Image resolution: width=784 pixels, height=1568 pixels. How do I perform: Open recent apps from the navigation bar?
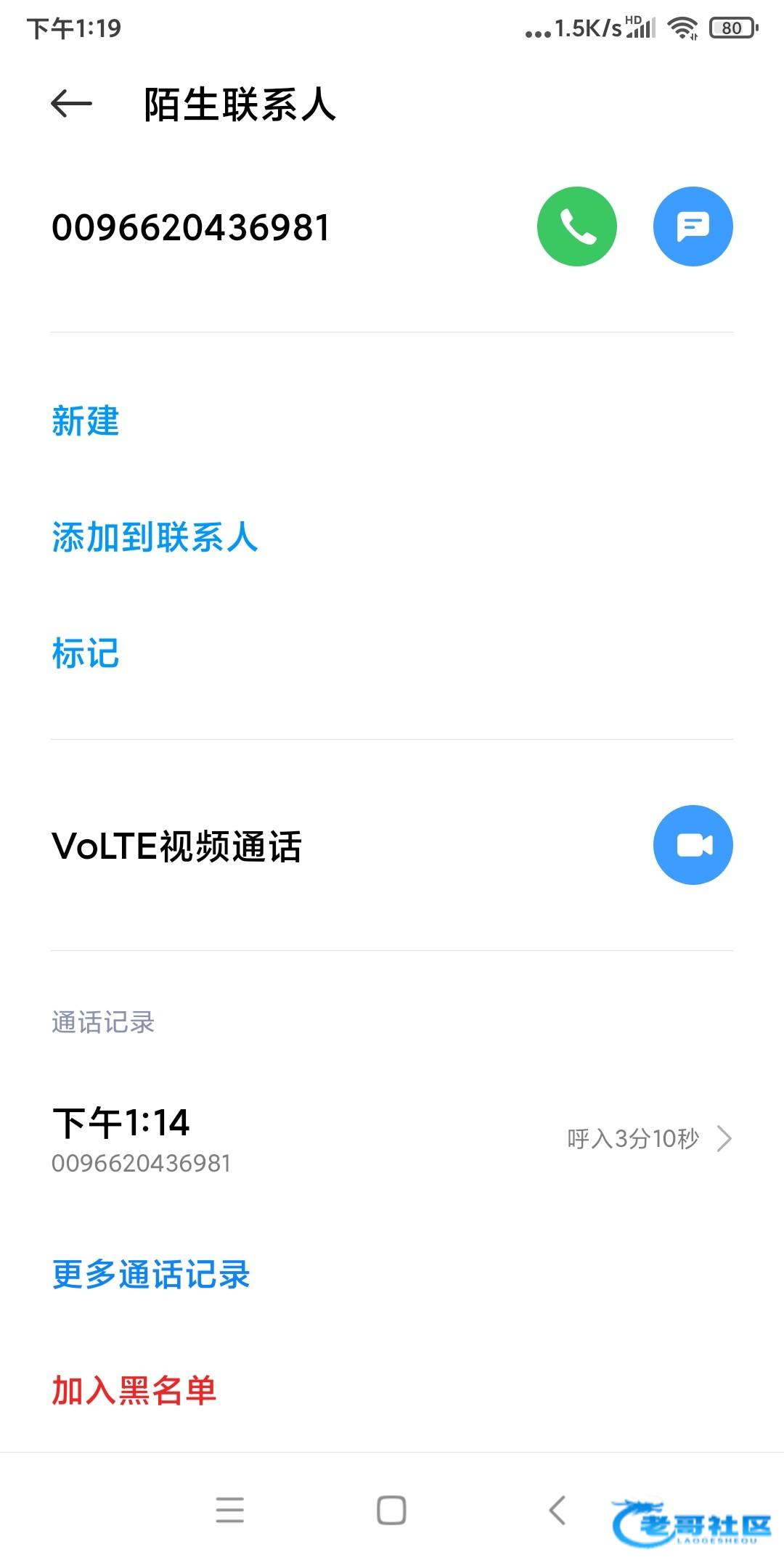[229, 1510]
